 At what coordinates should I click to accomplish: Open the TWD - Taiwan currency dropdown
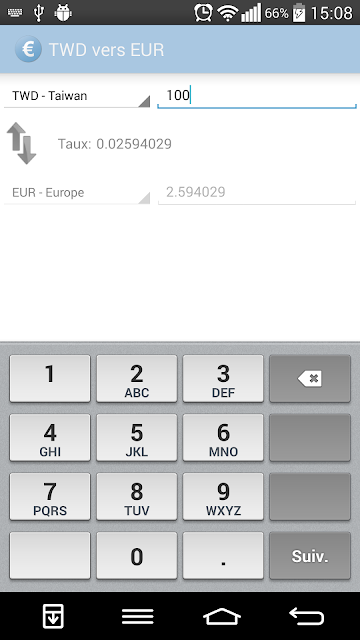tap(77, 96)
